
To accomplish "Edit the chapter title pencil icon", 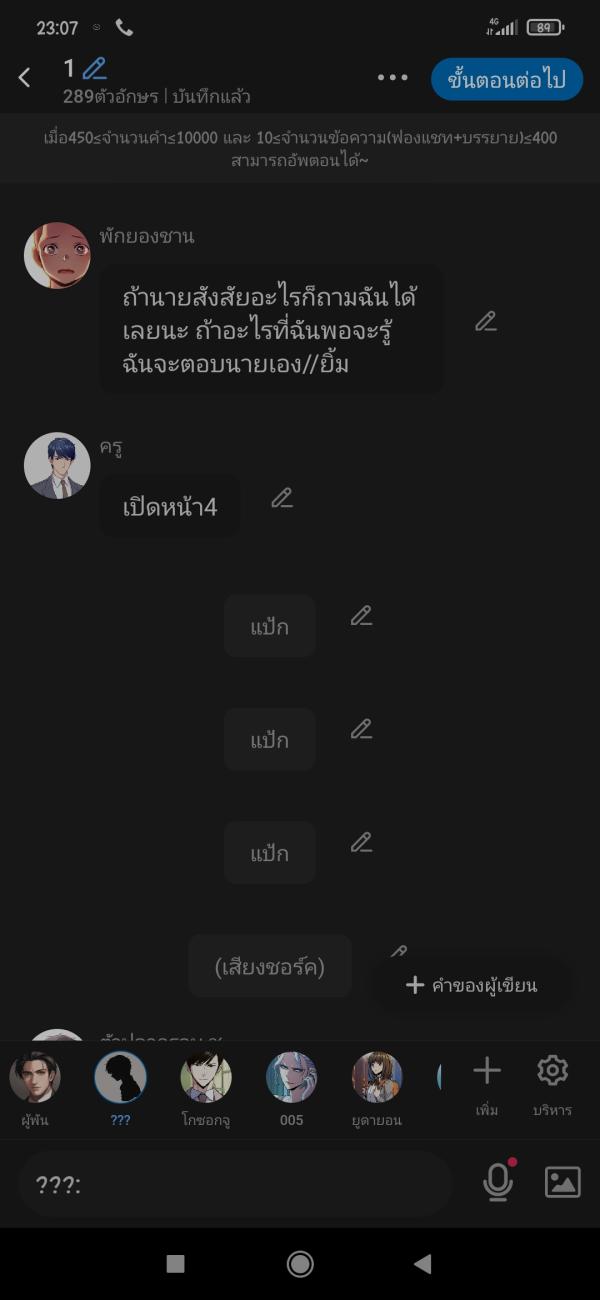I will (x=95, y=69).
